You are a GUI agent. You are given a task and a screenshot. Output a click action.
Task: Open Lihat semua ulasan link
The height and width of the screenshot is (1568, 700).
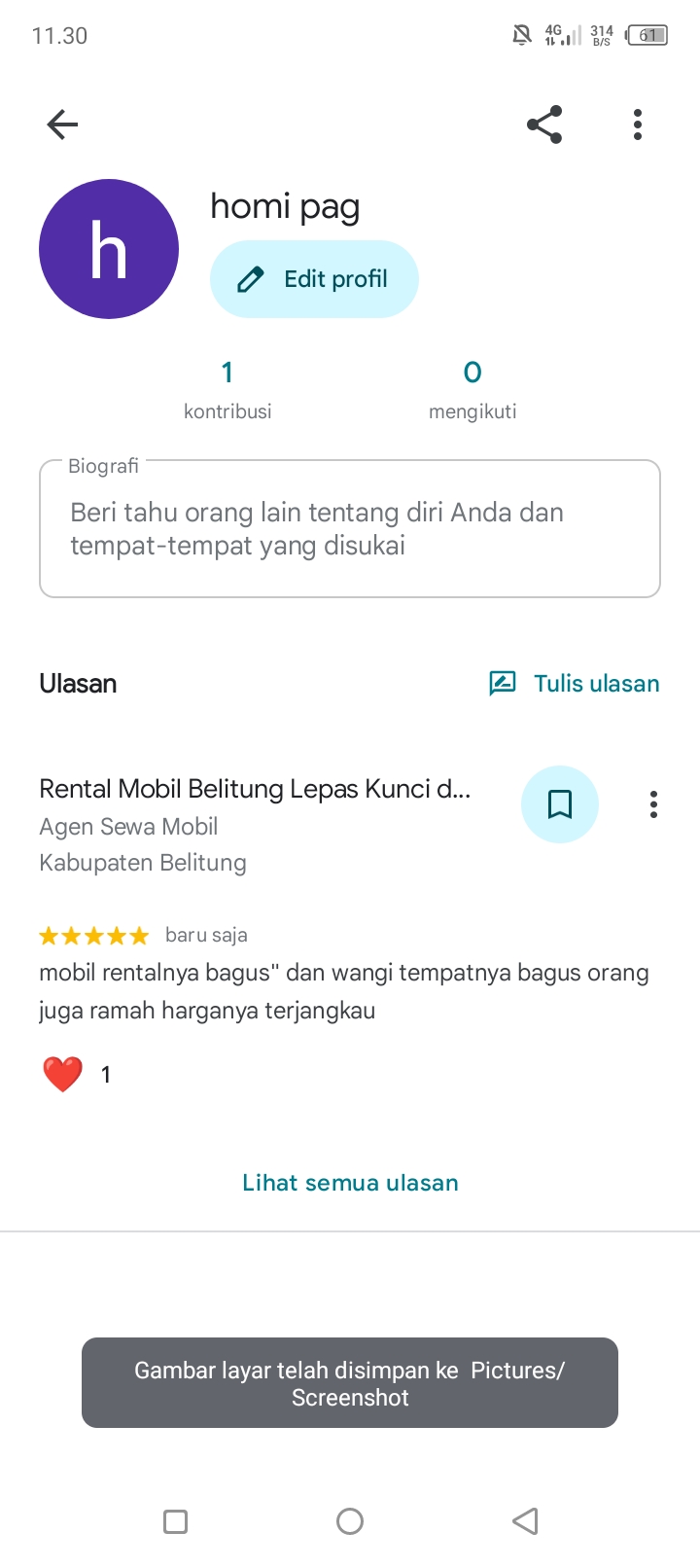pyautogui.click(x=350, y=1183)
